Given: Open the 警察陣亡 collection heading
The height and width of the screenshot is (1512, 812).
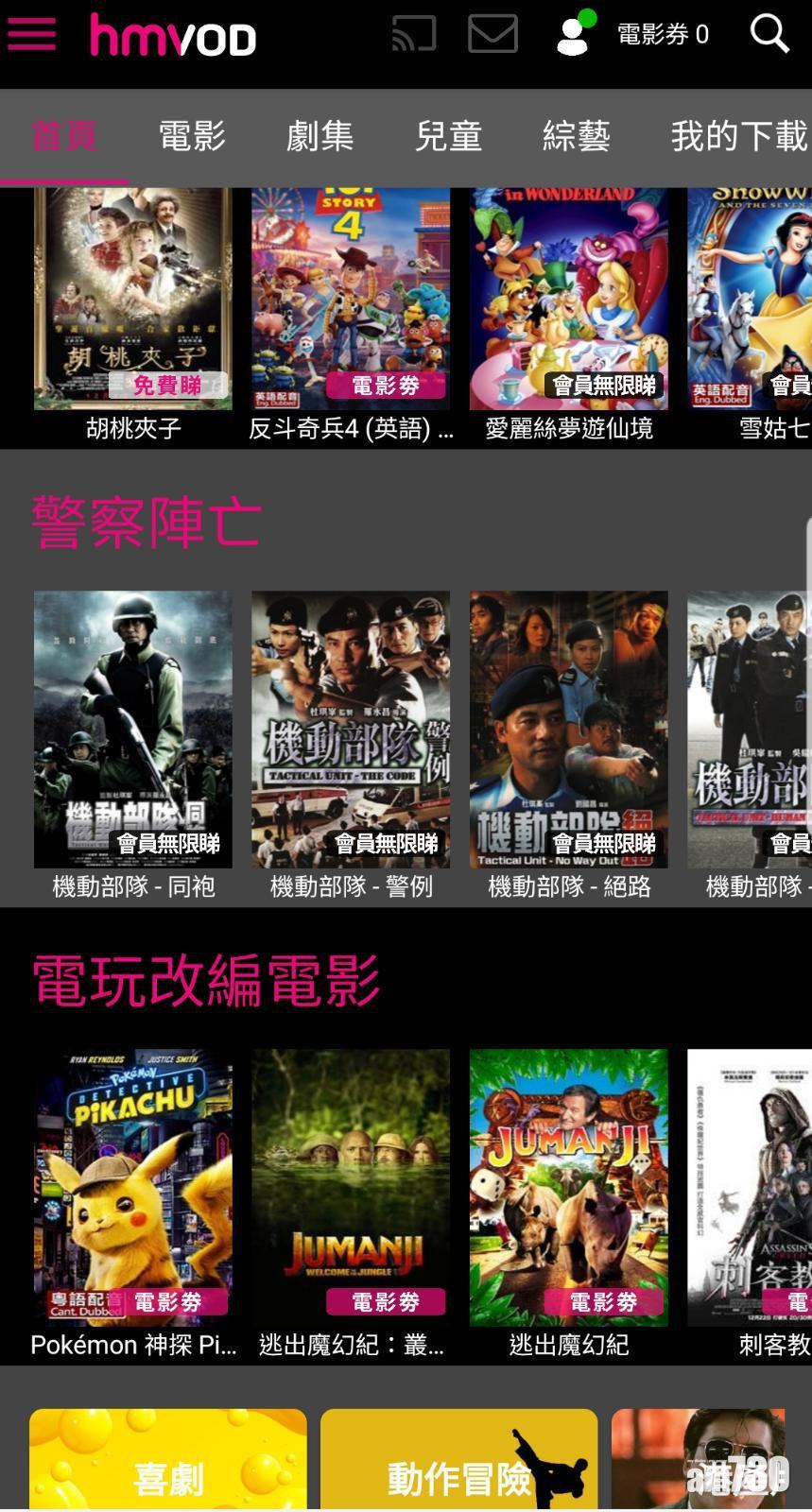Looking at the screenshot, I should coord(147,522).
